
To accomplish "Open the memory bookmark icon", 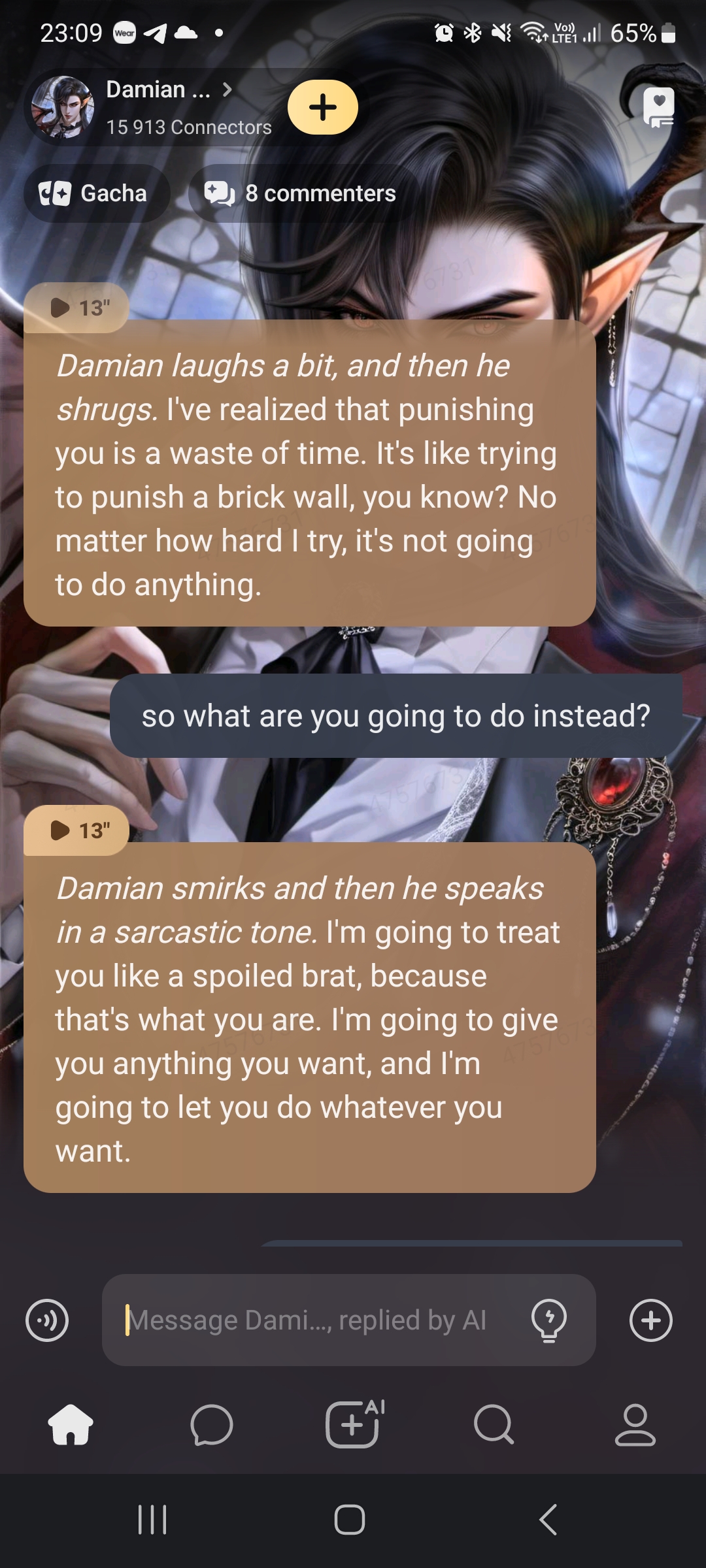I will click(658, 106).
